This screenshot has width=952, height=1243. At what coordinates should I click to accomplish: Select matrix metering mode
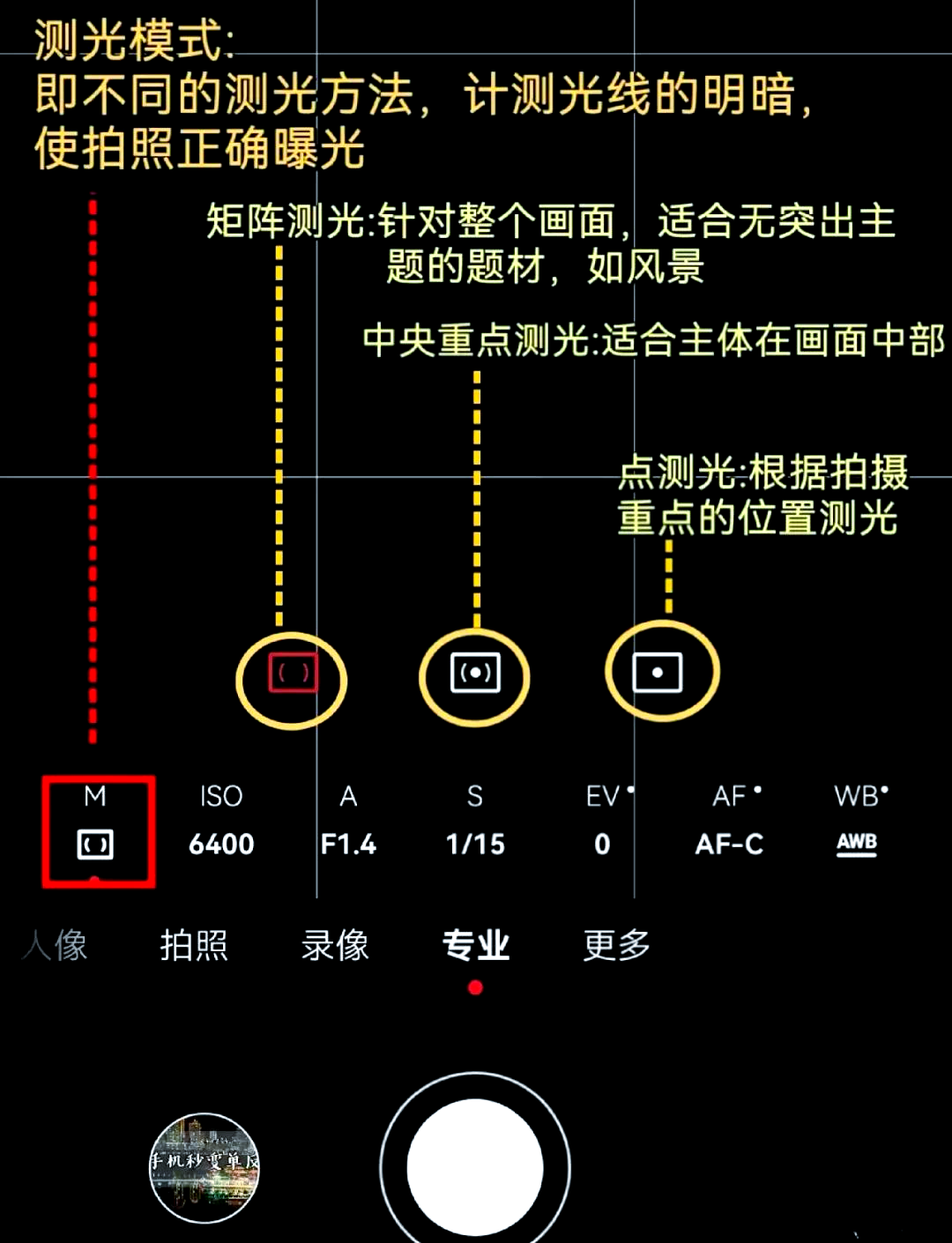point(292,674)
